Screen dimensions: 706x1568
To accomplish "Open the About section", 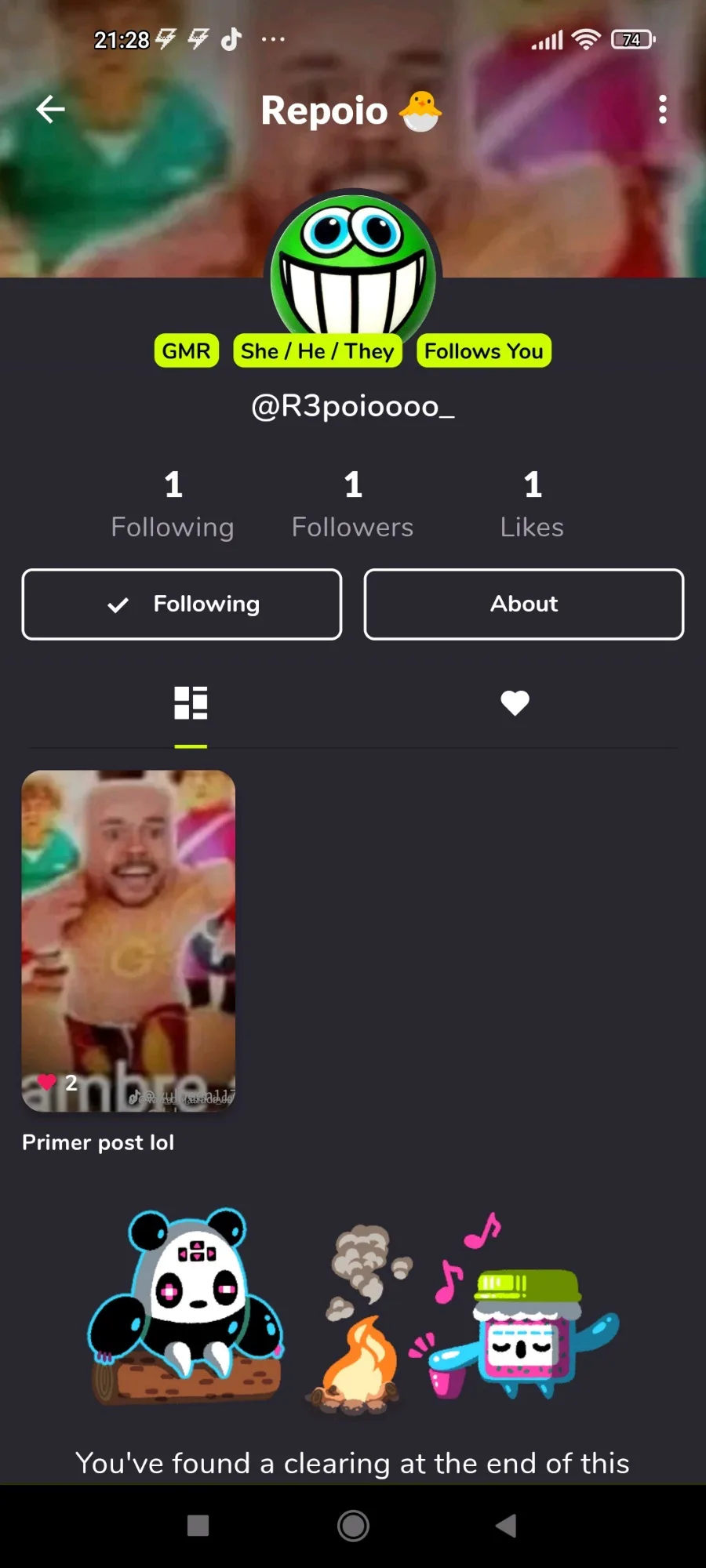I will 524,604.
